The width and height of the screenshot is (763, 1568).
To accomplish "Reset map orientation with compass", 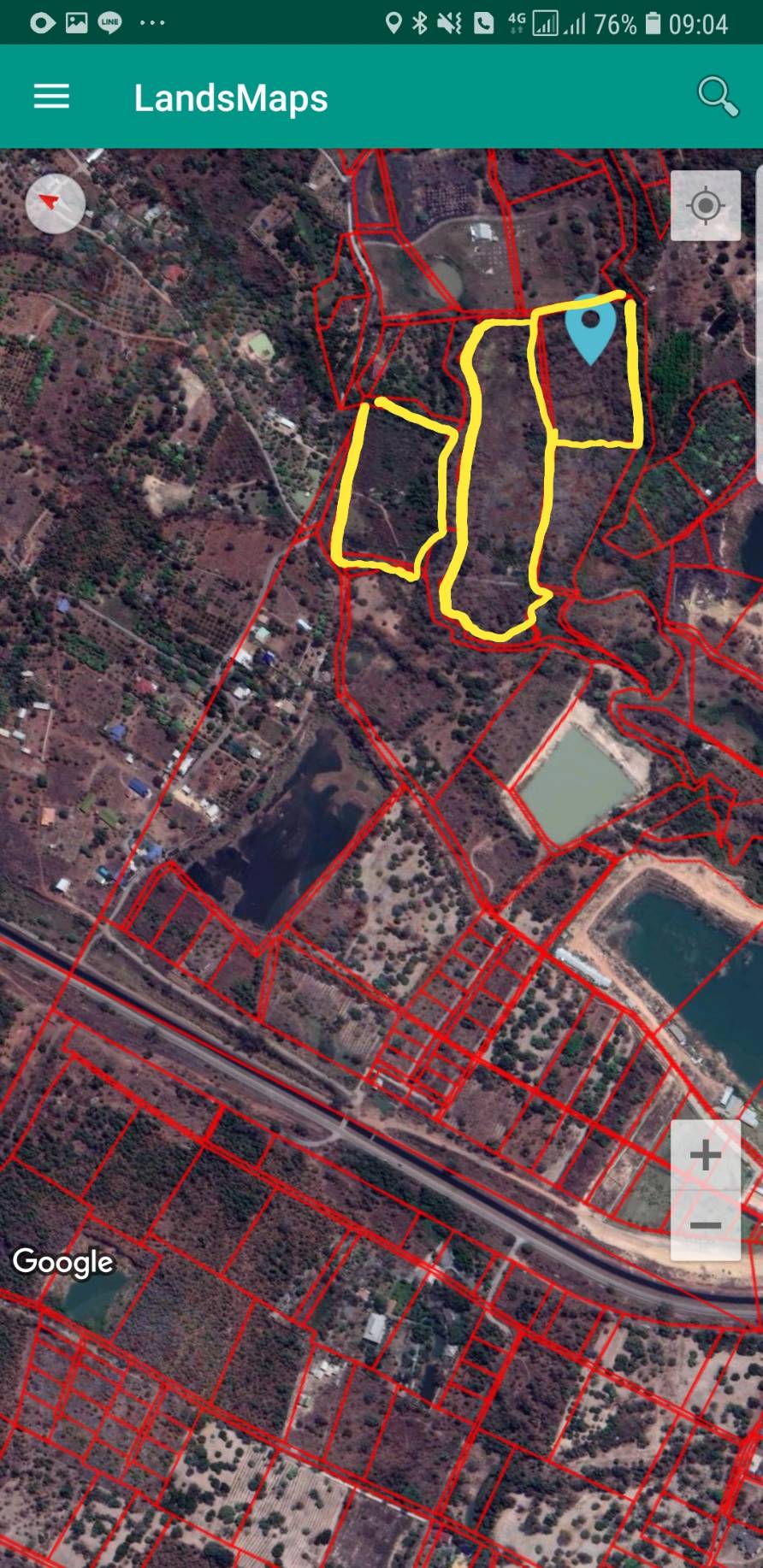I will pos(56,203).
